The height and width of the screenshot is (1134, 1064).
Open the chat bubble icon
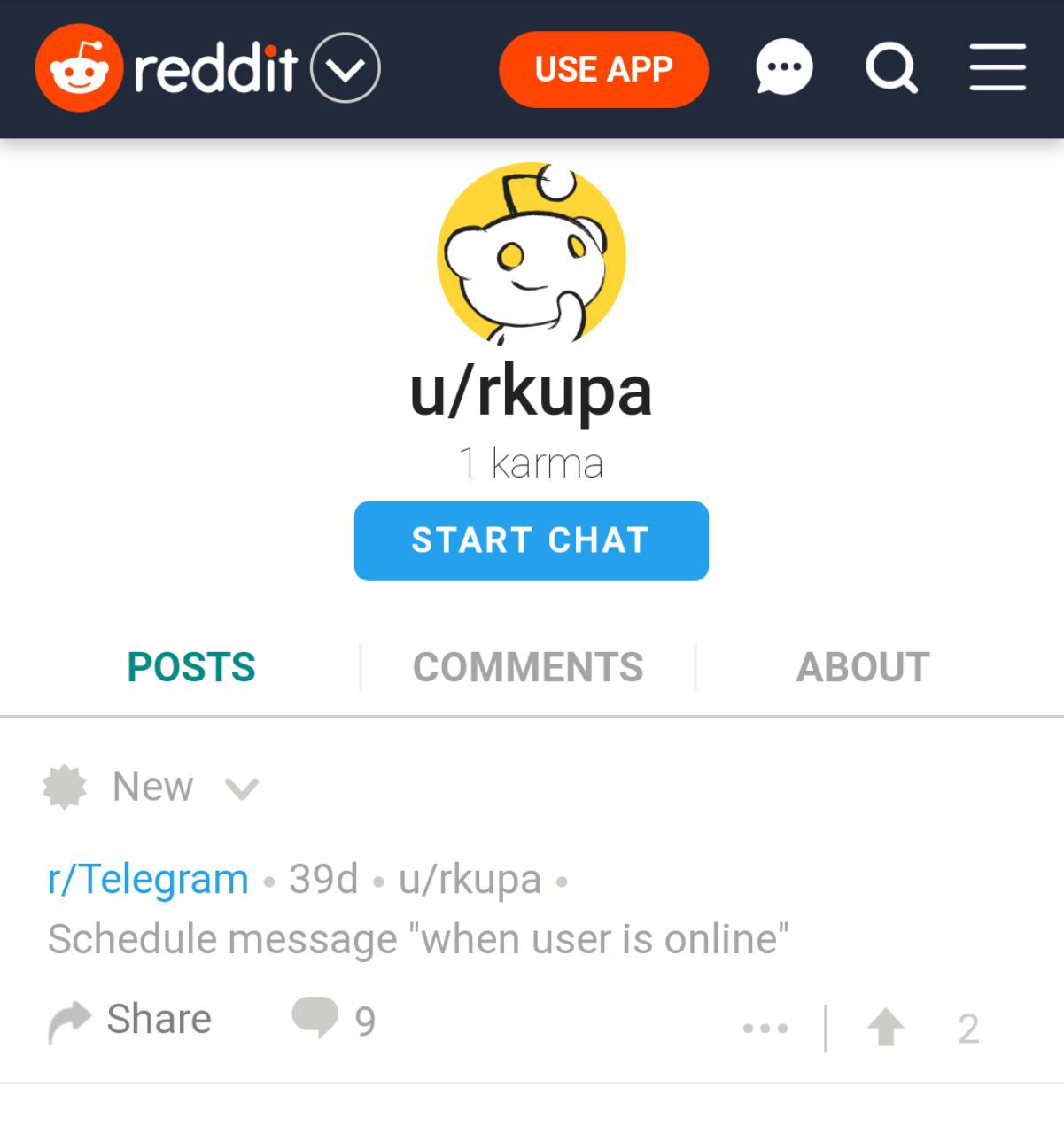point(783,67)
